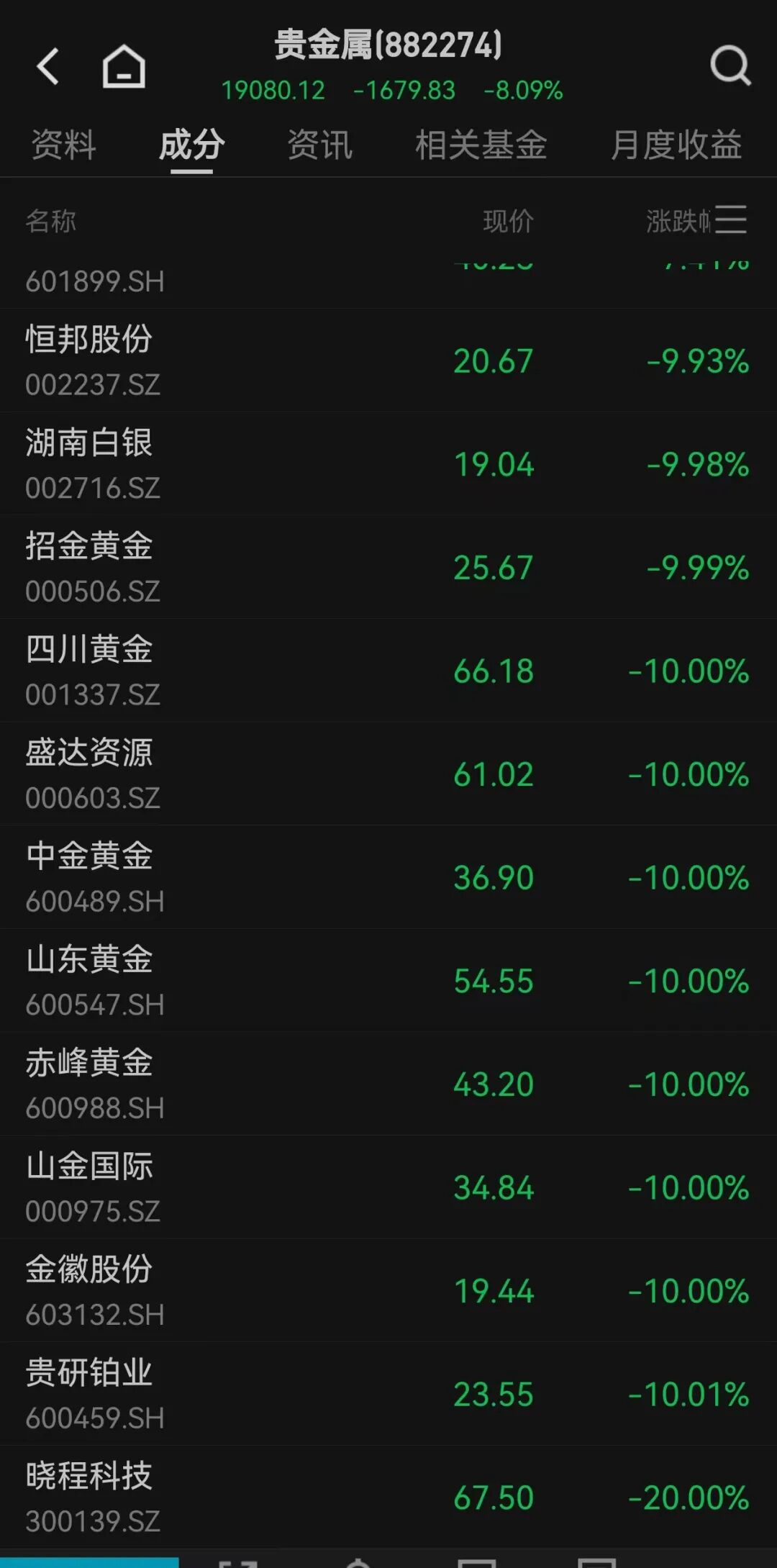This screenshot has height=1568, width=777.
Task: Open the column settings menu icon
Action: pyautogui.click(x=731, y=219)
